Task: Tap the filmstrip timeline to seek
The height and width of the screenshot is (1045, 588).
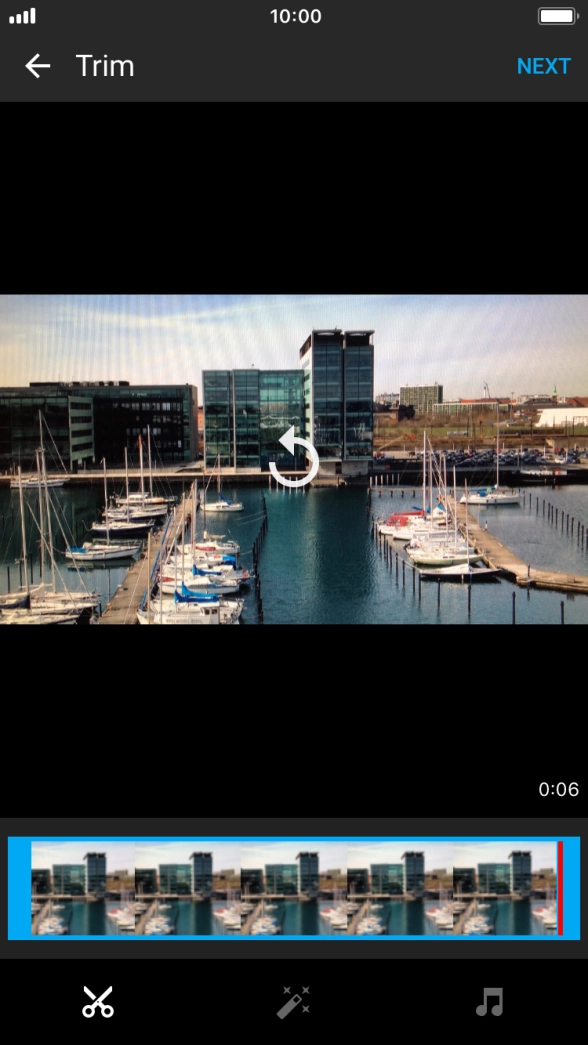Action: 294,888
